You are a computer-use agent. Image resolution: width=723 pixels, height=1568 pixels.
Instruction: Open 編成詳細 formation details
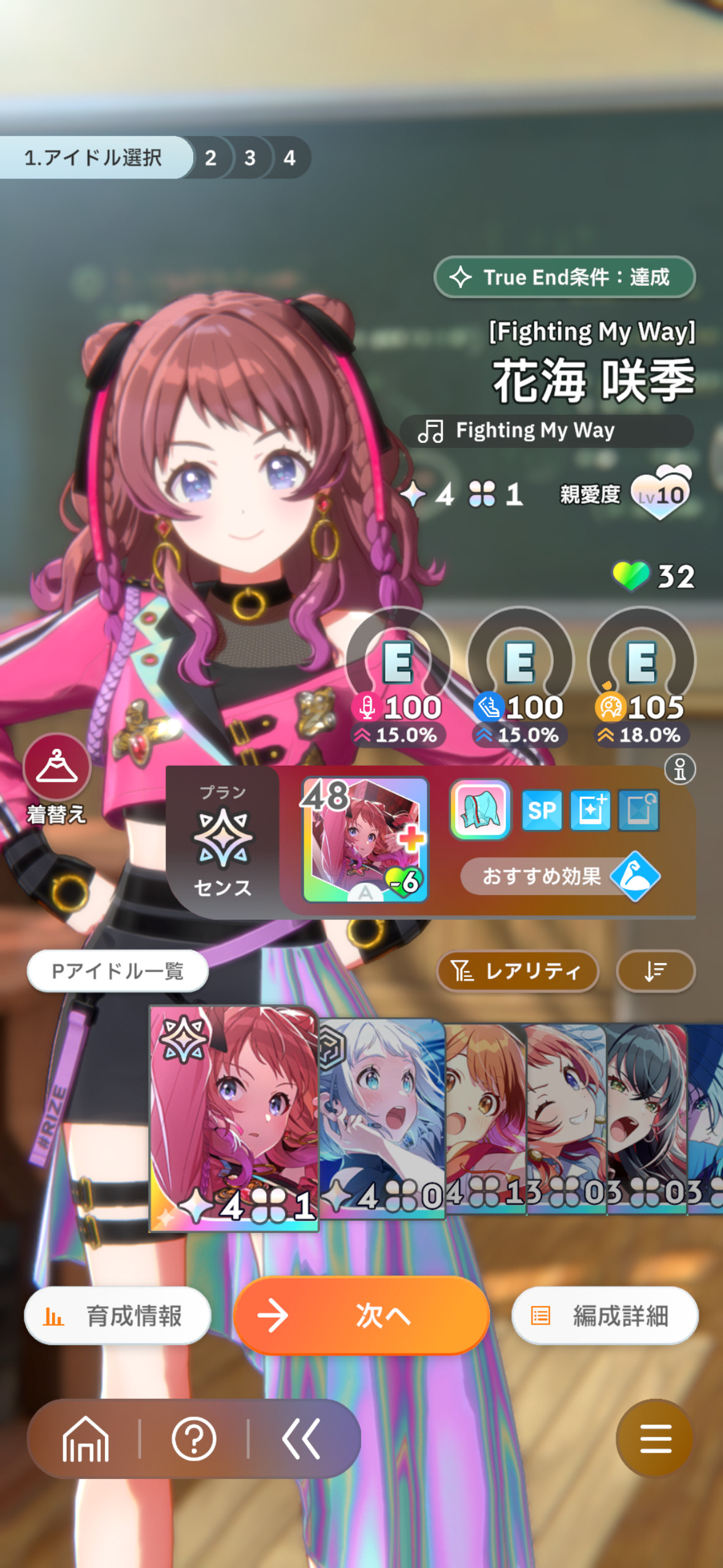[x=605, y=1316]
